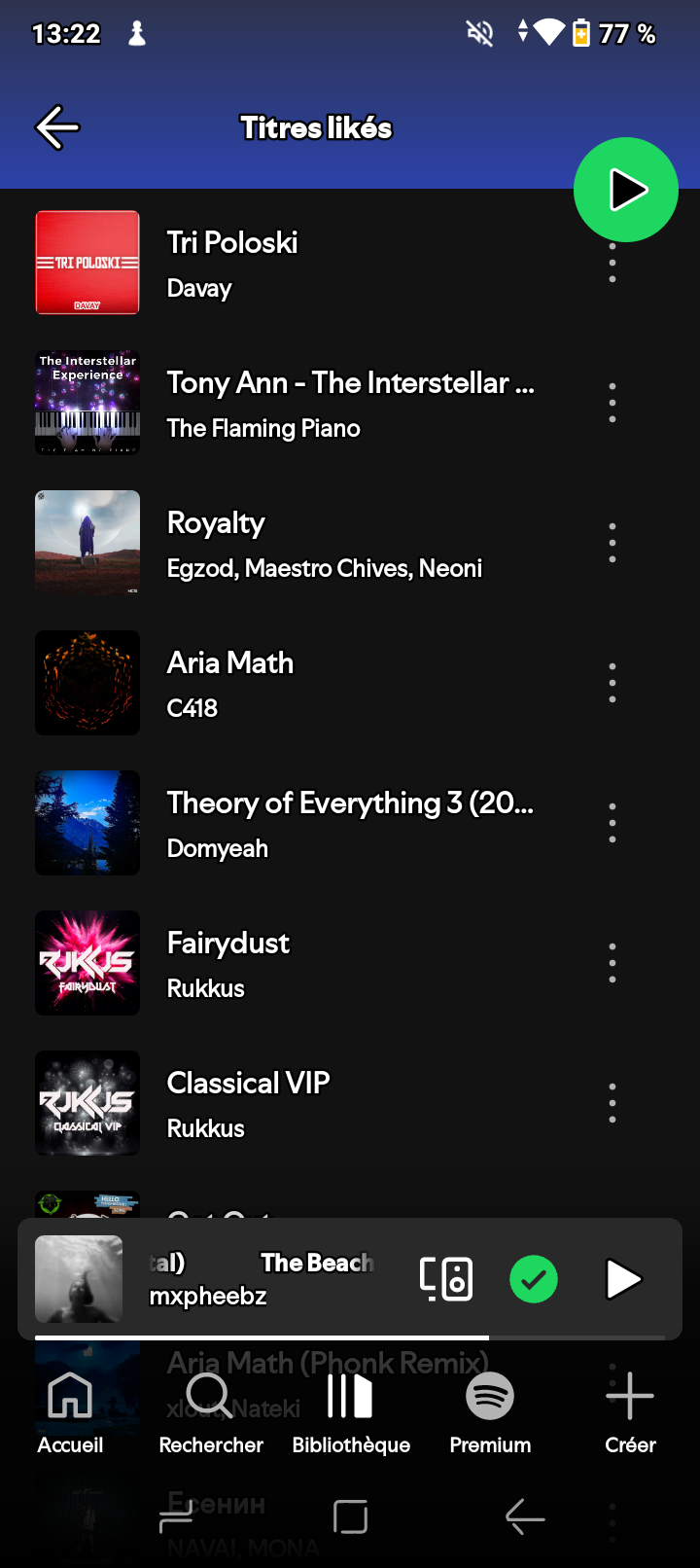Play Aria Math by C418
This screenshot has width=700, height=1568.
point(292,683)
